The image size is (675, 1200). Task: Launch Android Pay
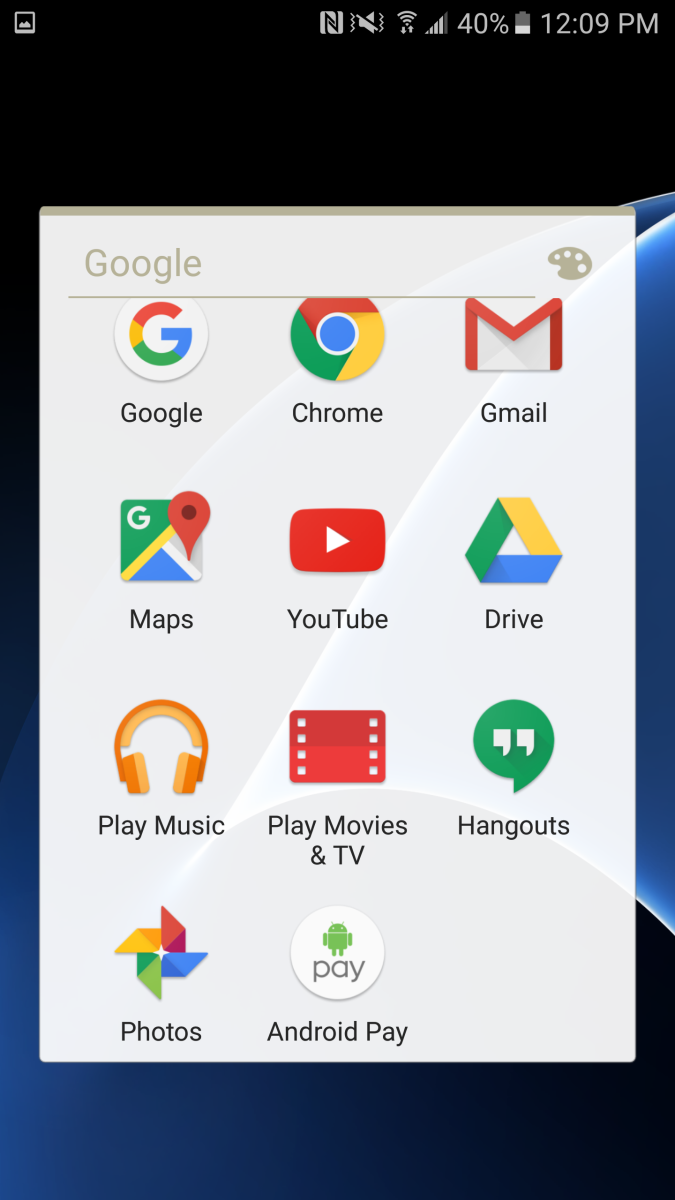(x=337, y=953)
